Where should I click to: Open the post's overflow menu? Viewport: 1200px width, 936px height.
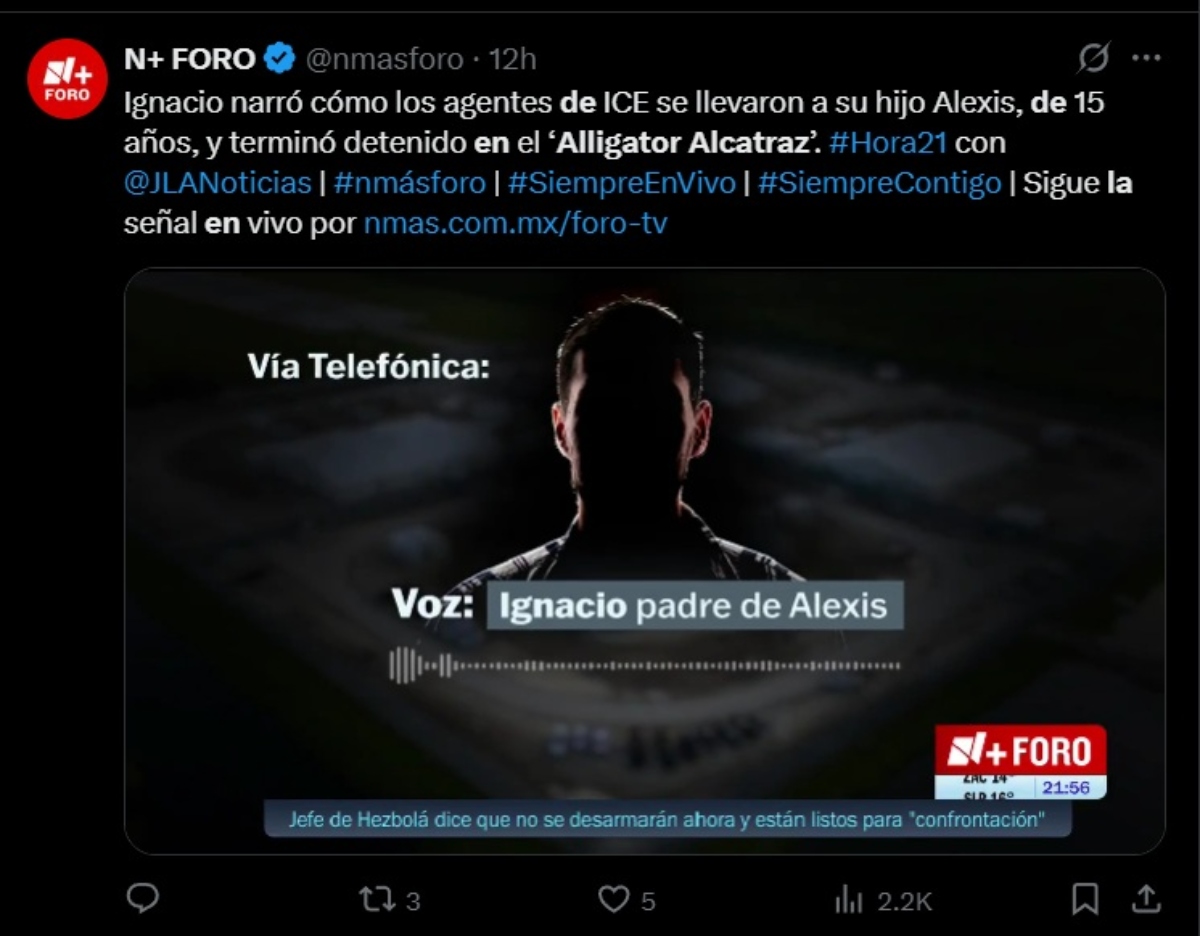1146,59
